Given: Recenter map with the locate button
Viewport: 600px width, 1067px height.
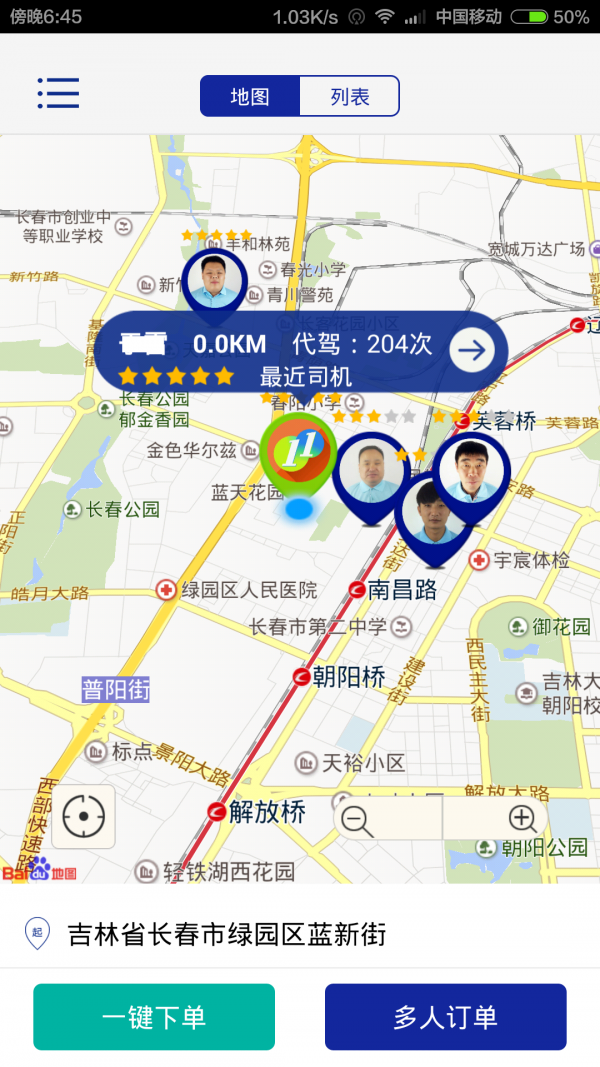Looking at the screenshot, I should click(83, 817).
